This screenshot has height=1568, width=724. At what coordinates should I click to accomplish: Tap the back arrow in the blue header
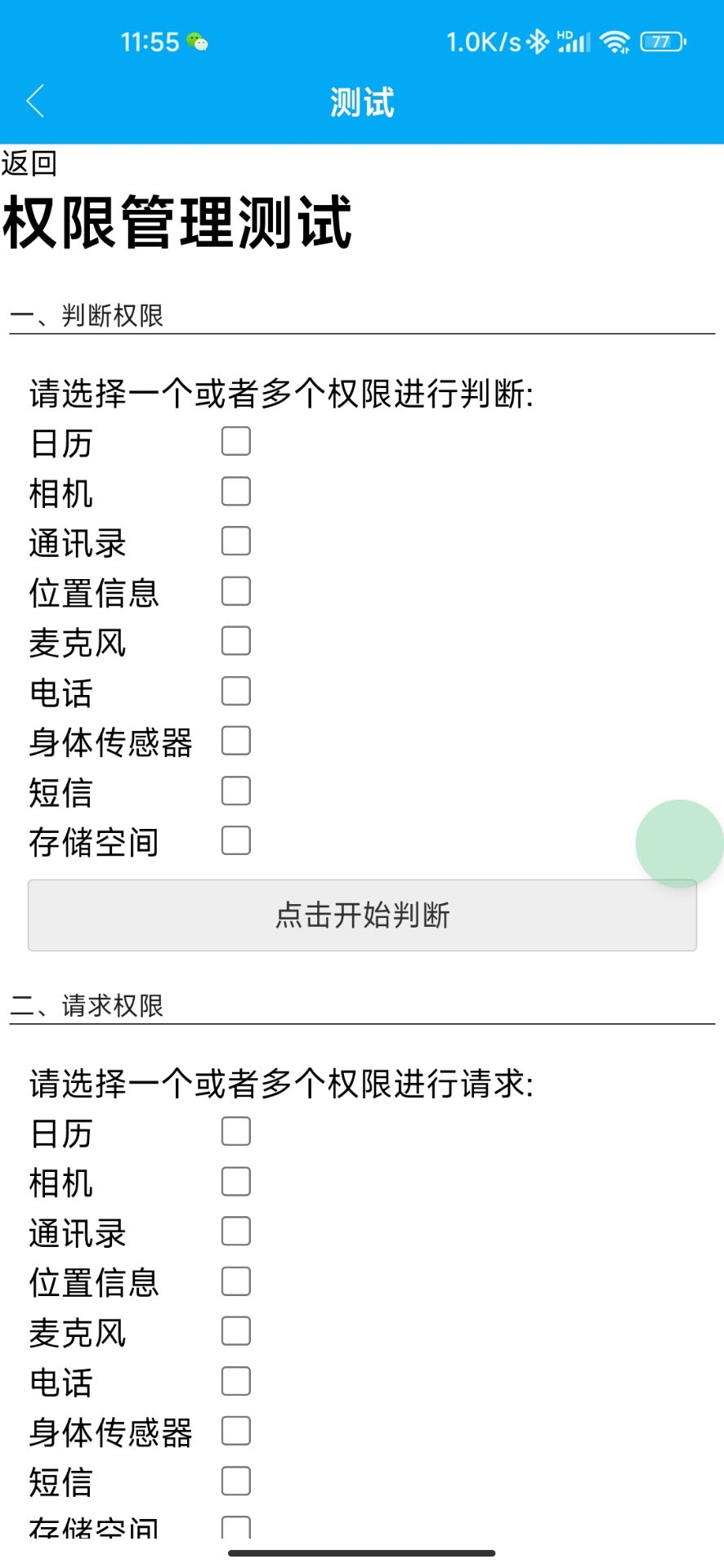tap(35, 102)
